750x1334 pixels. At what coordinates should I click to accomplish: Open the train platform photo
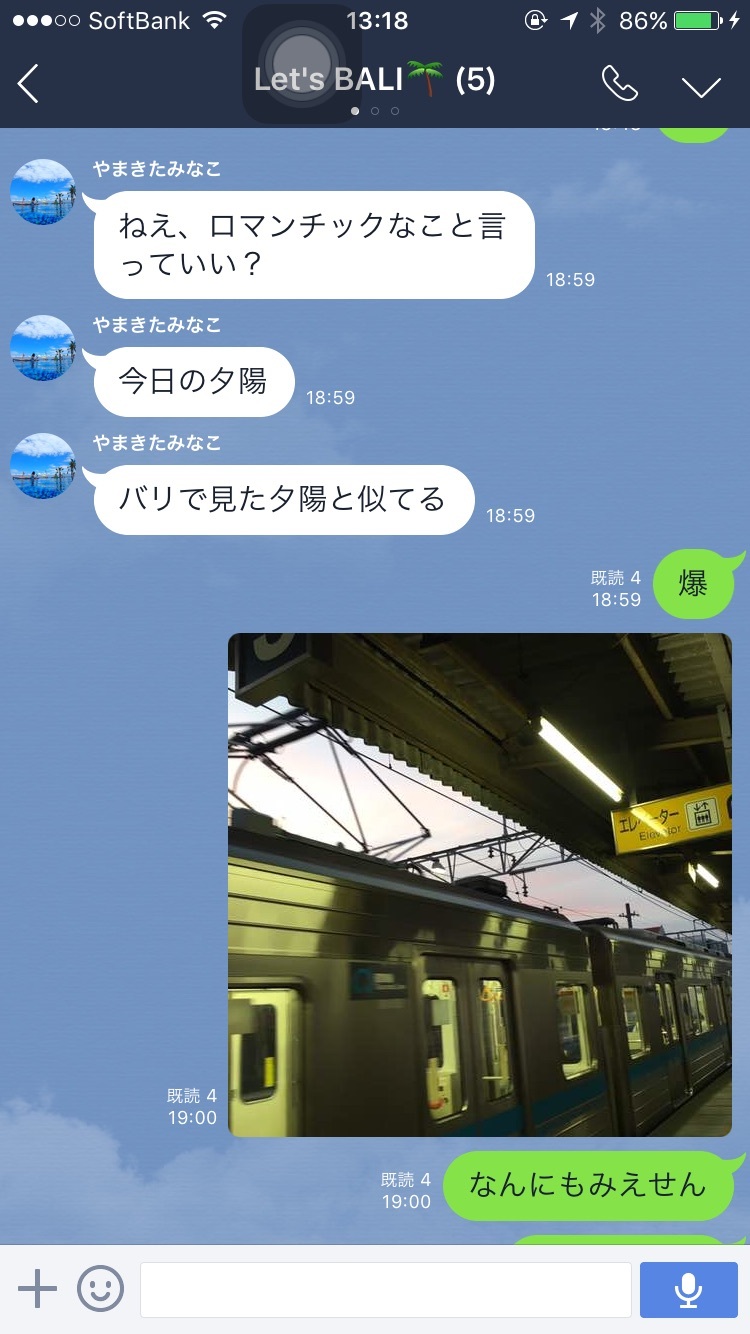point(480,884)
